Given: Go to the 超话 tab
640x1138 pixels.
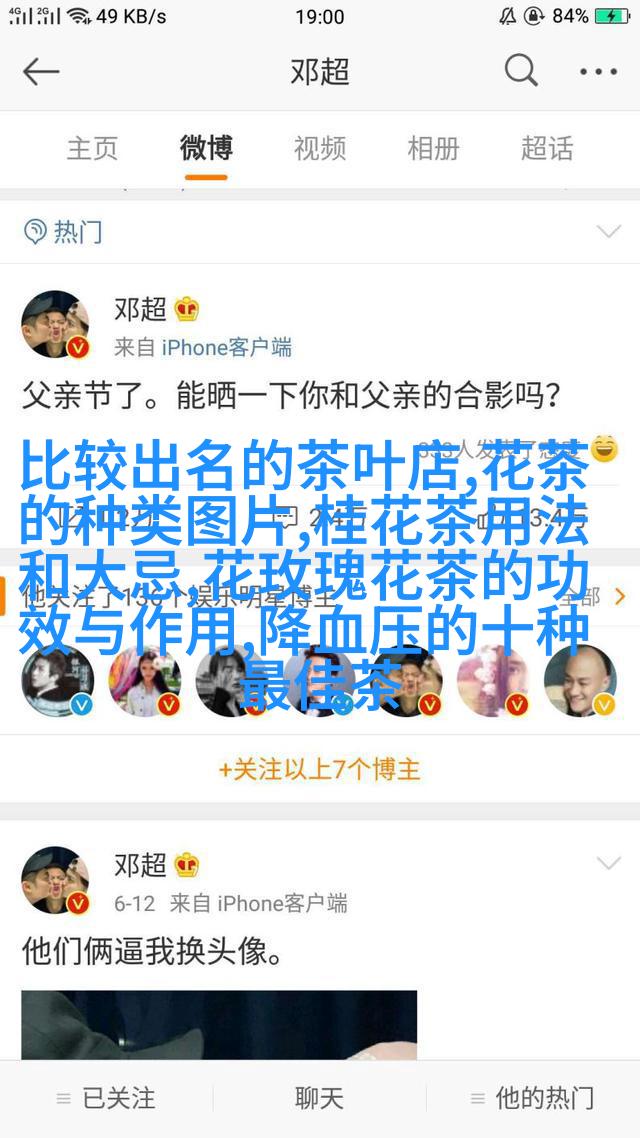Looking at the screenshot, I should [x=547, y=149].
